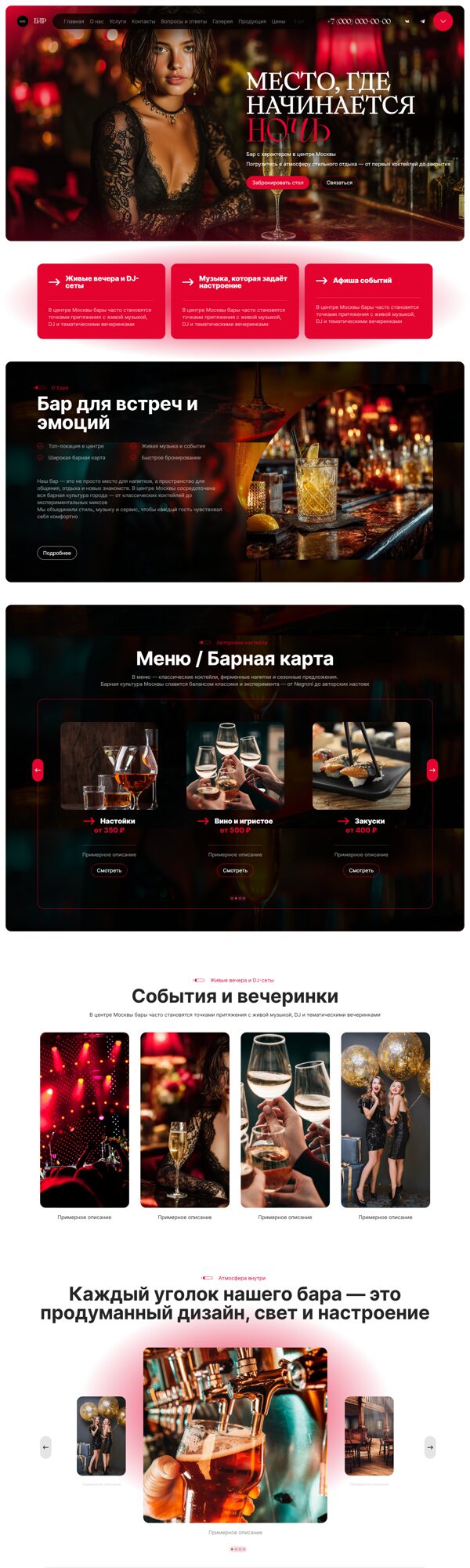Tap Подробнее in the about bar section
This screenshot has height=1568, width=470.
click(x=57, y=553)
